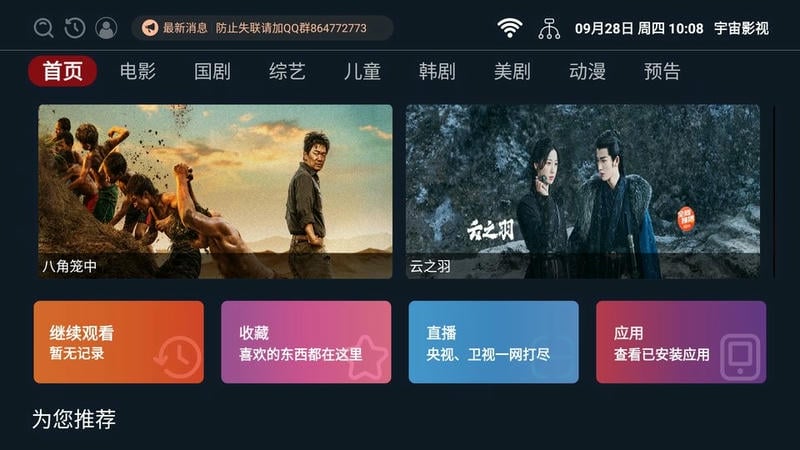800x450 pixels.
Task: Open the 直播 live TV card
Action: 493,342
